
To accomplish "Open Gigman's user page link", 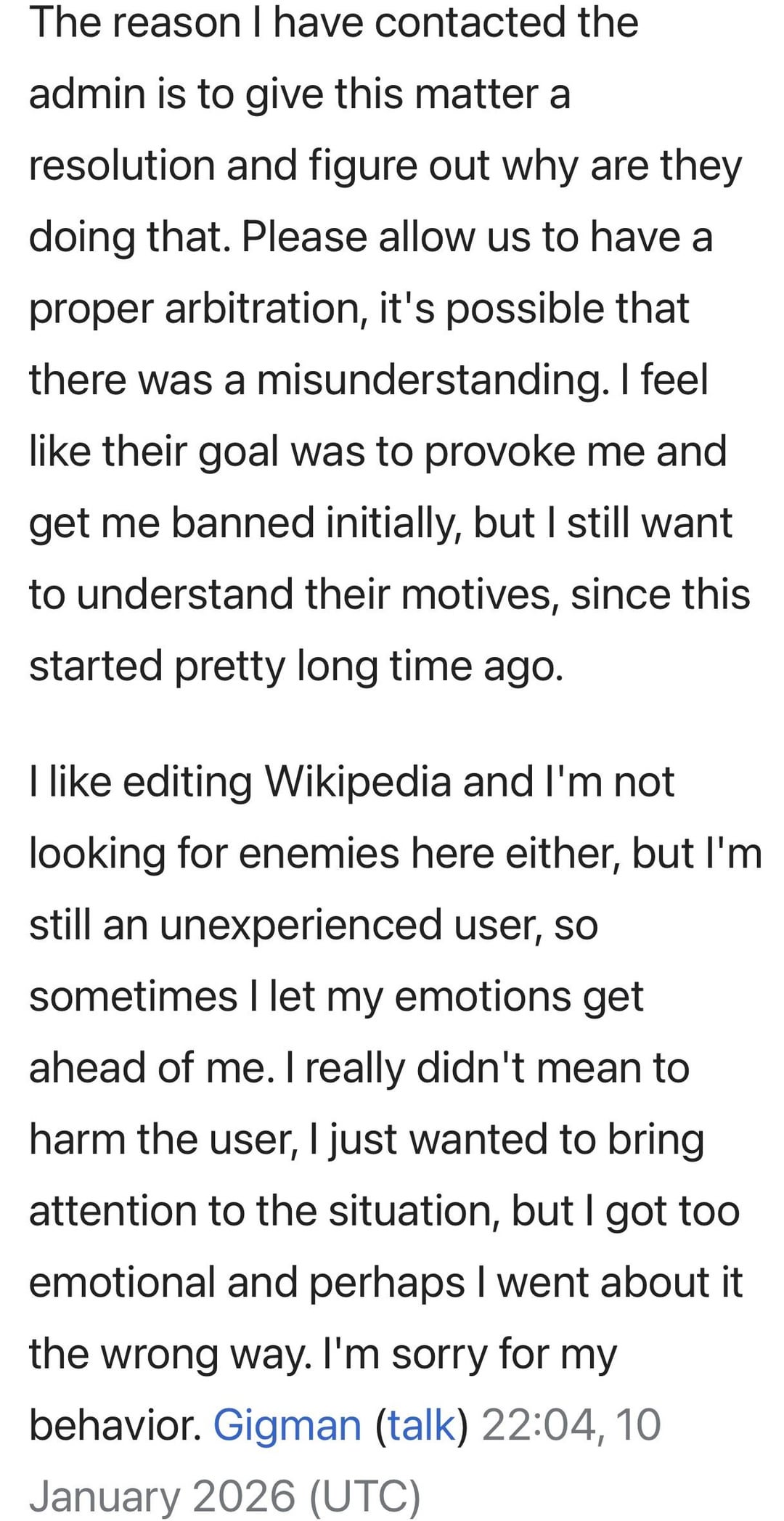I will 287,1424.
